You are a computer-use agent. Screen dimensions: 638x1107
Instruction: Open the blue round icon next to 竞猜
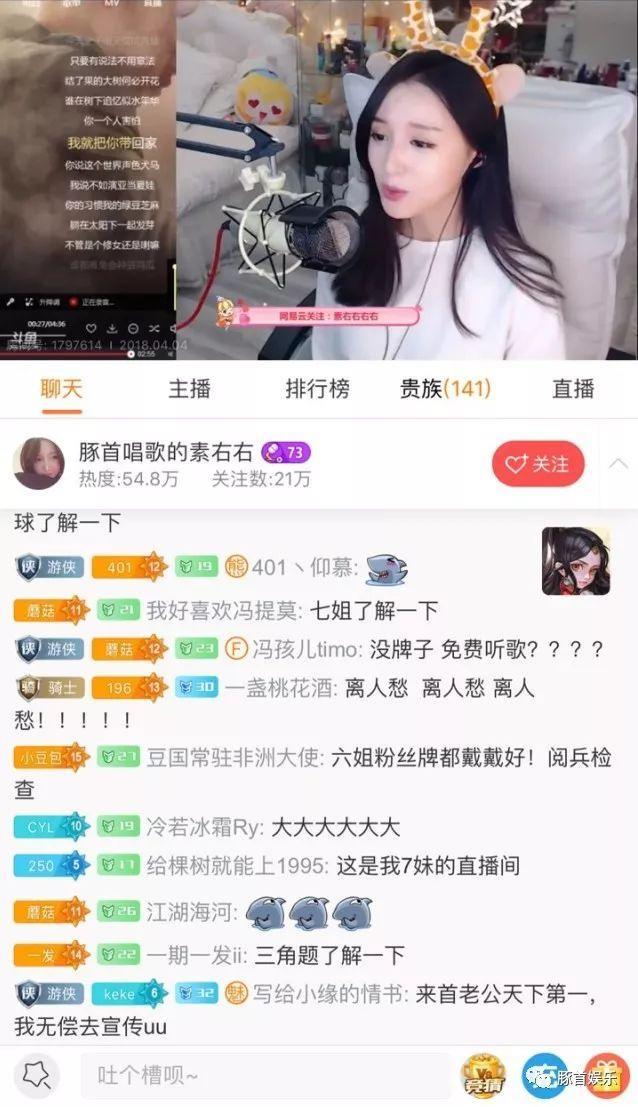coord(545,1075)
